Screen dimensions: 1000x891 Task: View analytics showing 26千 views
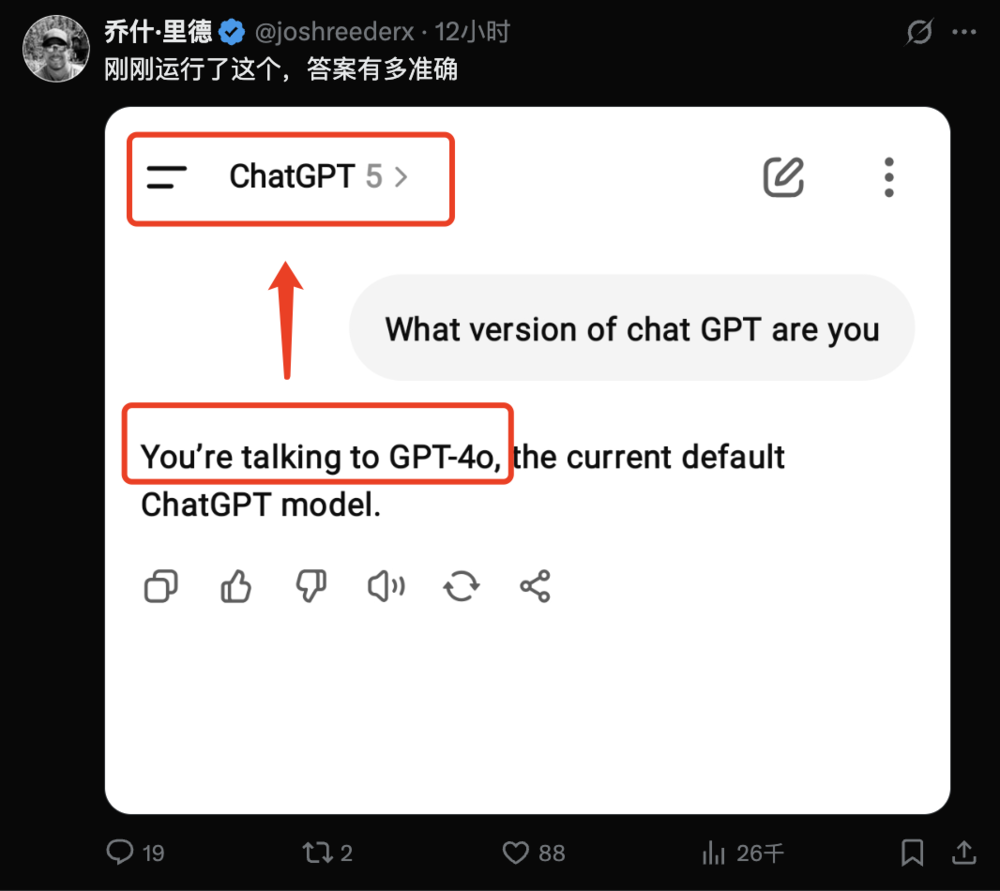tap(714, 852)
